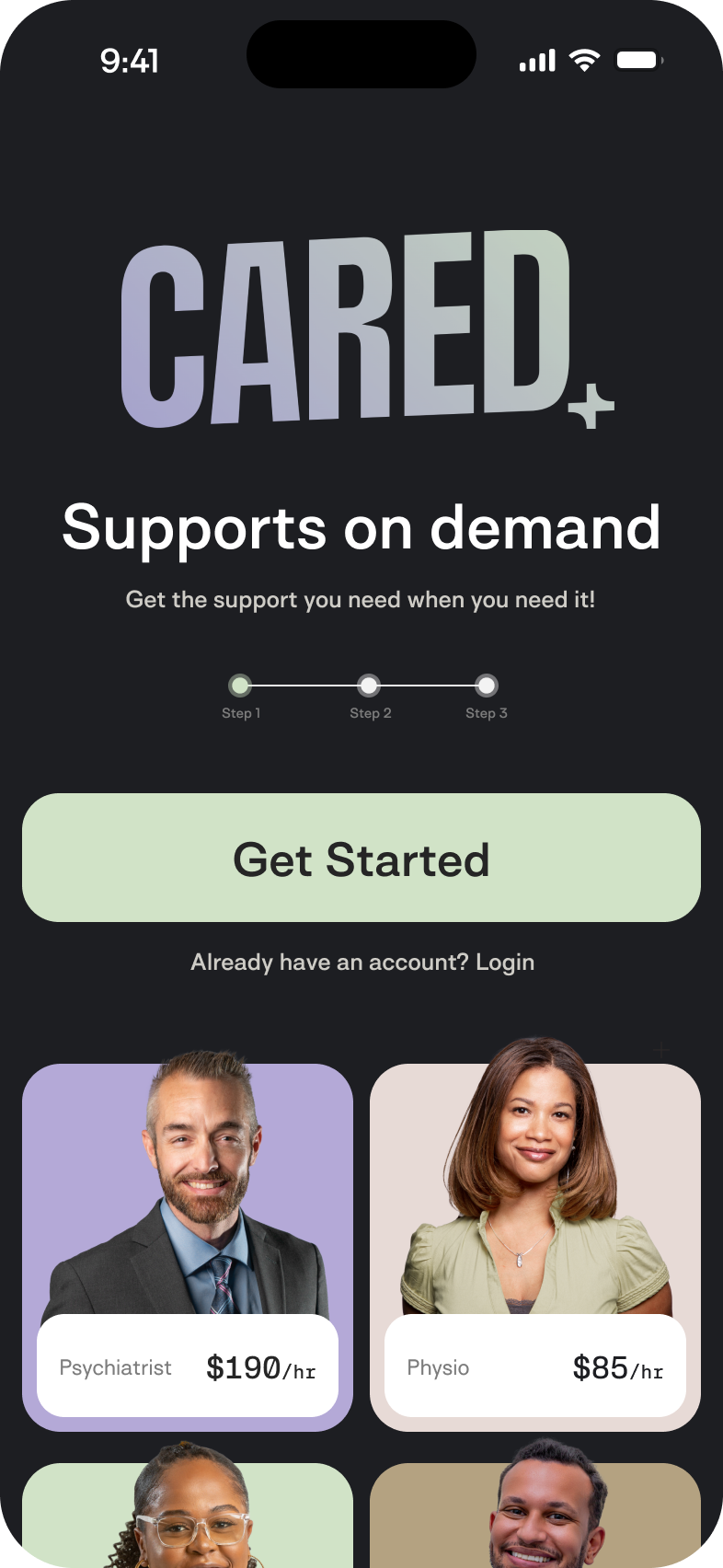Open the Physio $85/hr card
Viewport: 723px width, 1568px height.
[535, 1247]
